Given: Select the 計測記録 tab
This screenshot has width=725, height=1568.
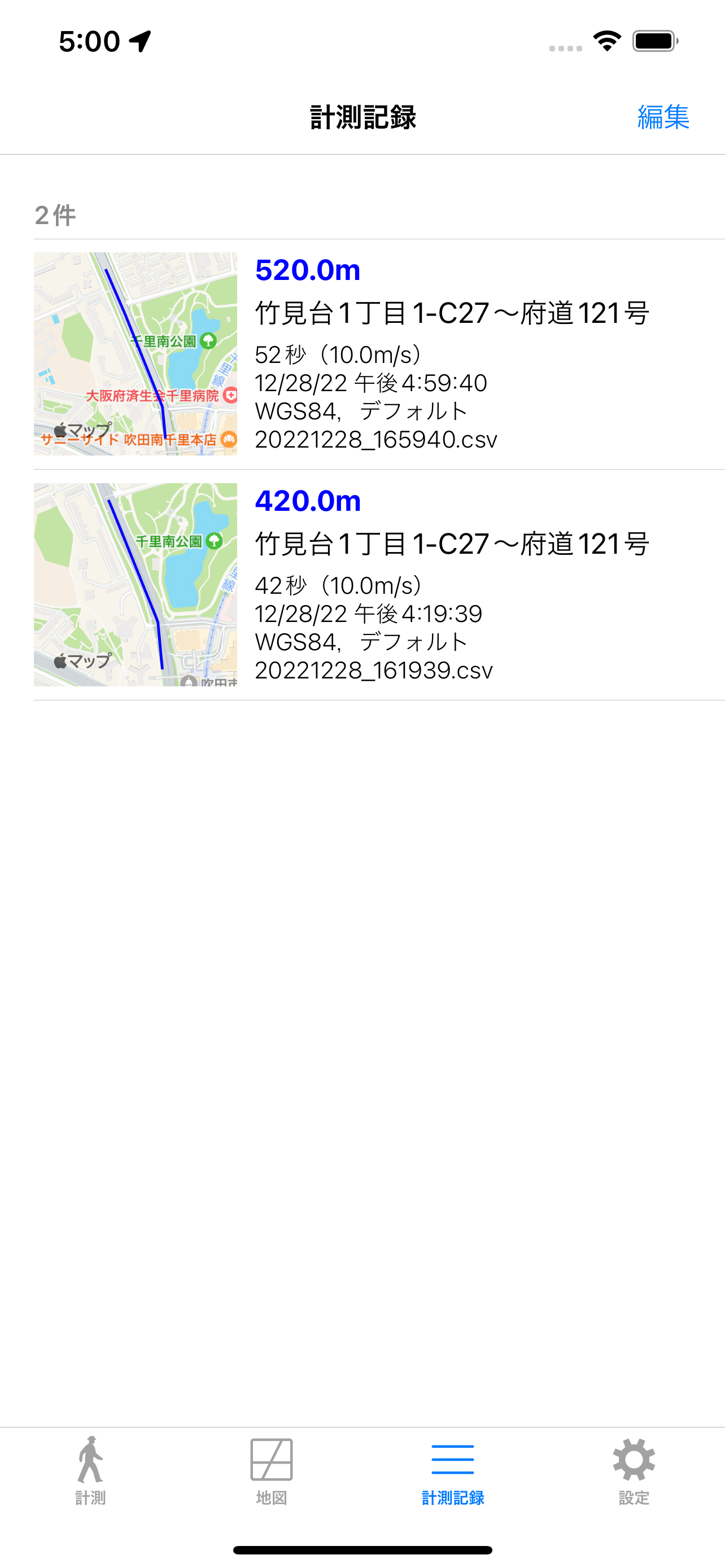Looking at the screenshot, I should point(453,1470).
